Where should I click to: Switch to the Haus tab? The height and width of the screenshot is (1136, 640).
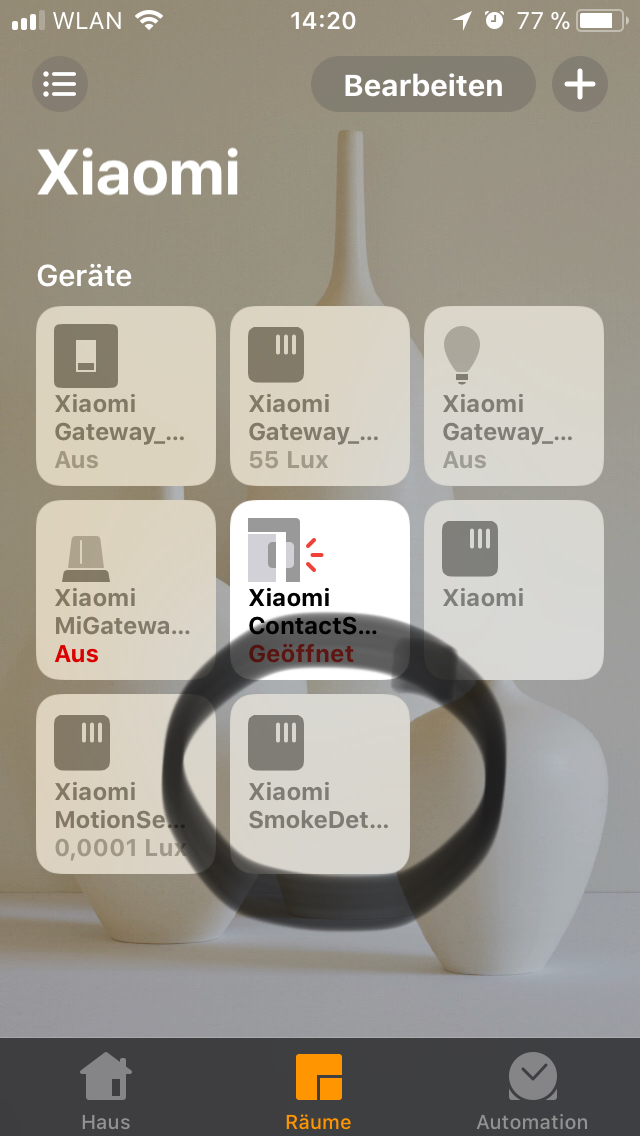pos(106,1090)
